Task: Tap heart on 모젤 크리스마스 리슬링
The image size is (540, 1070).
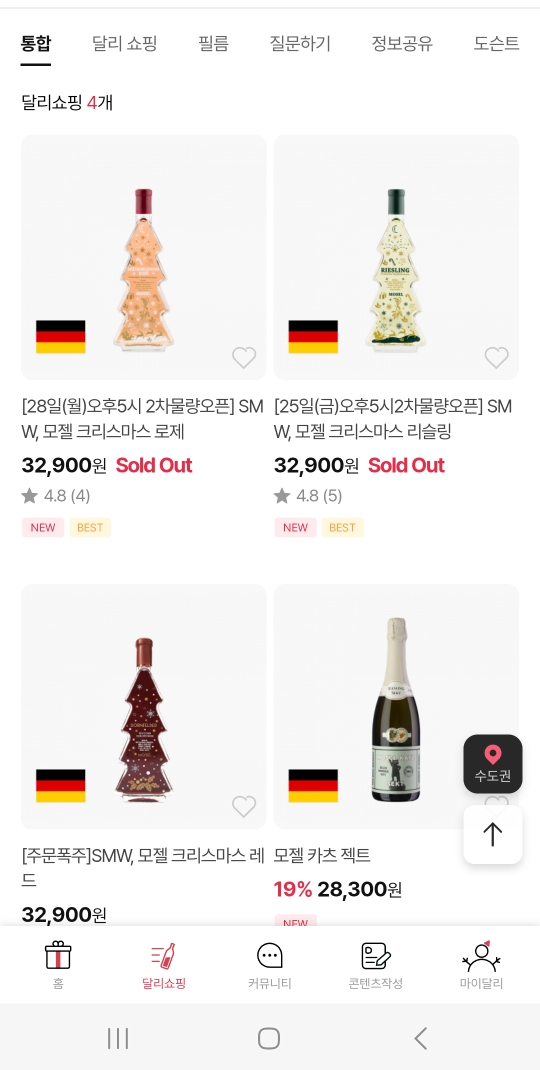Action: (496, 357)
